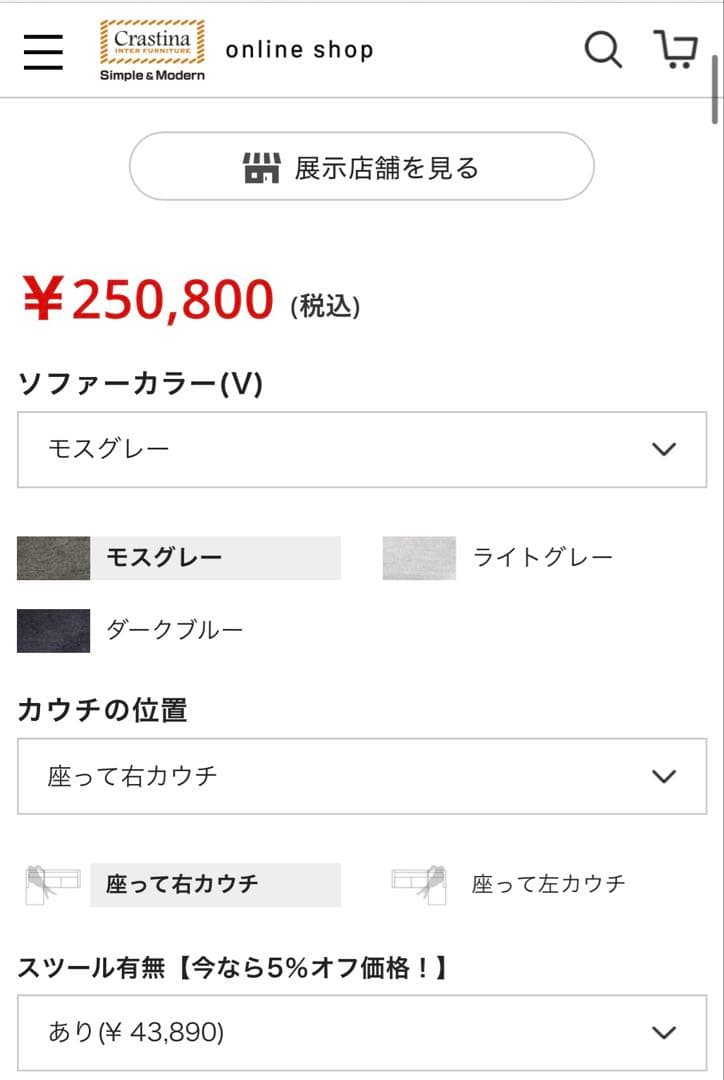Open the shopping cart icon

point(677,48)
